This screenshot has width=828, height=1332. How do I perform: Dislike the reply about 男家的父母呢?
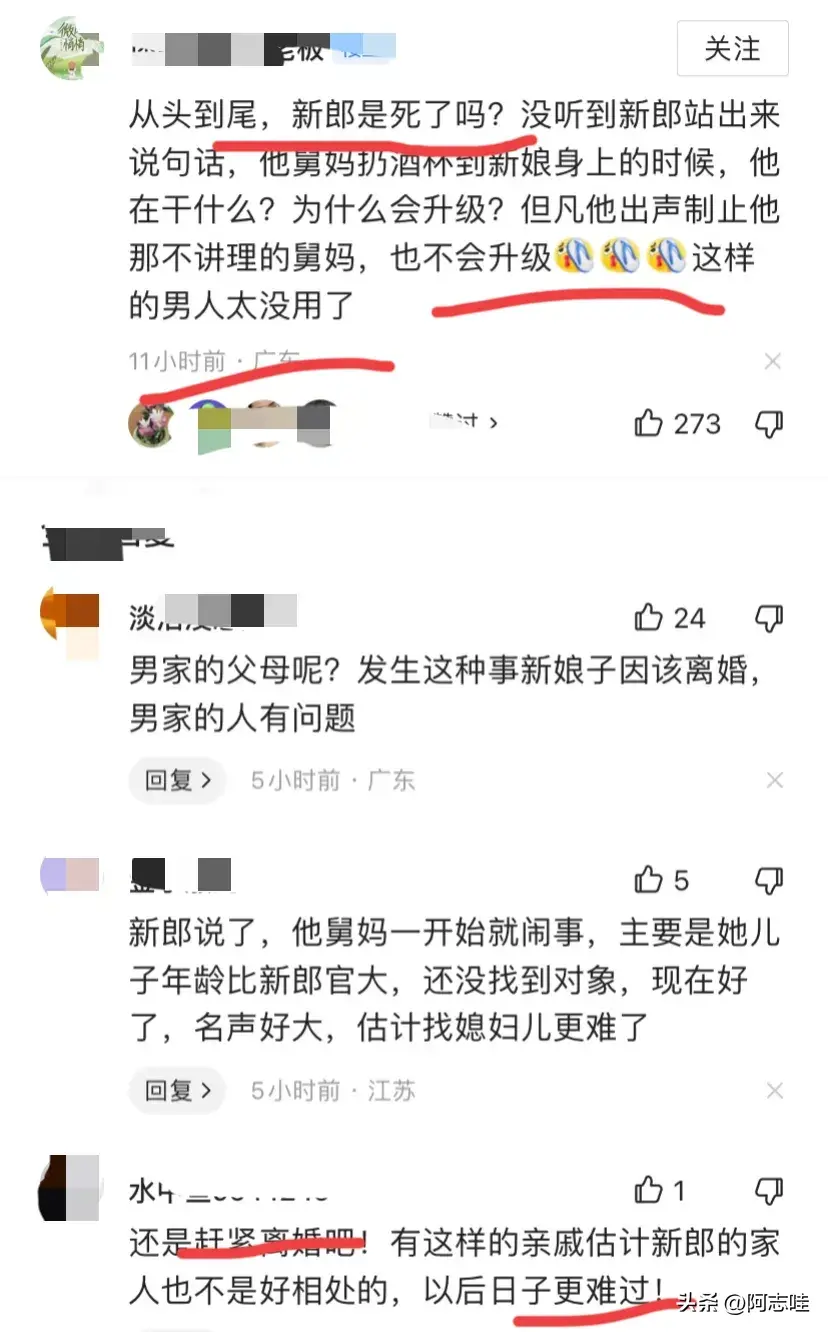[x=768, y=618]
